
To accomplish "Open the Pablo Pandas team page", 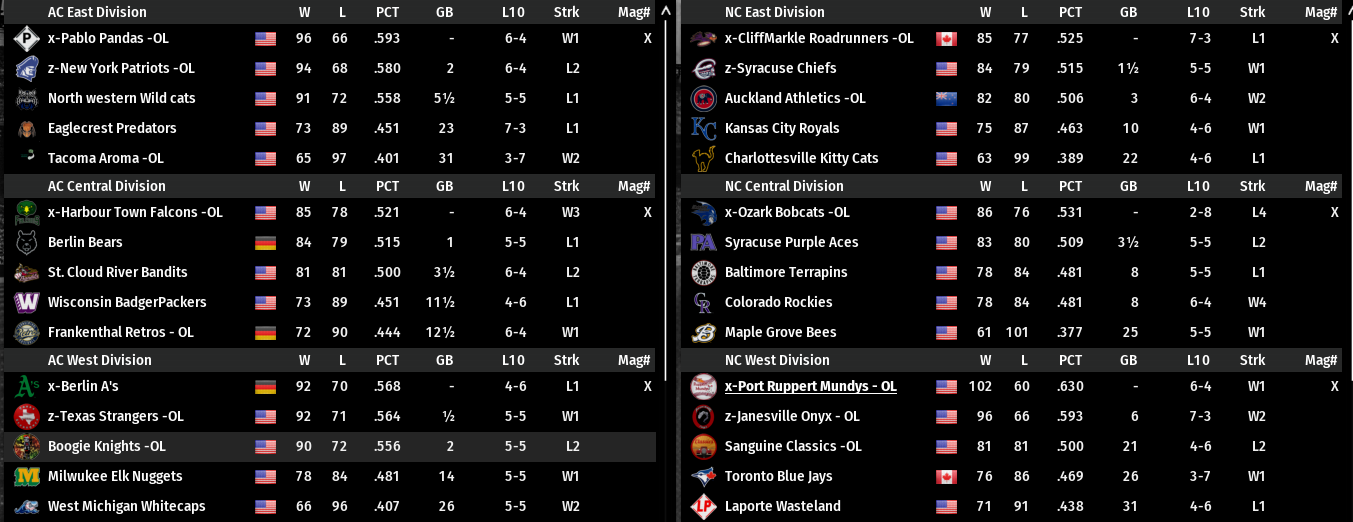I will [x=108, y=38].
